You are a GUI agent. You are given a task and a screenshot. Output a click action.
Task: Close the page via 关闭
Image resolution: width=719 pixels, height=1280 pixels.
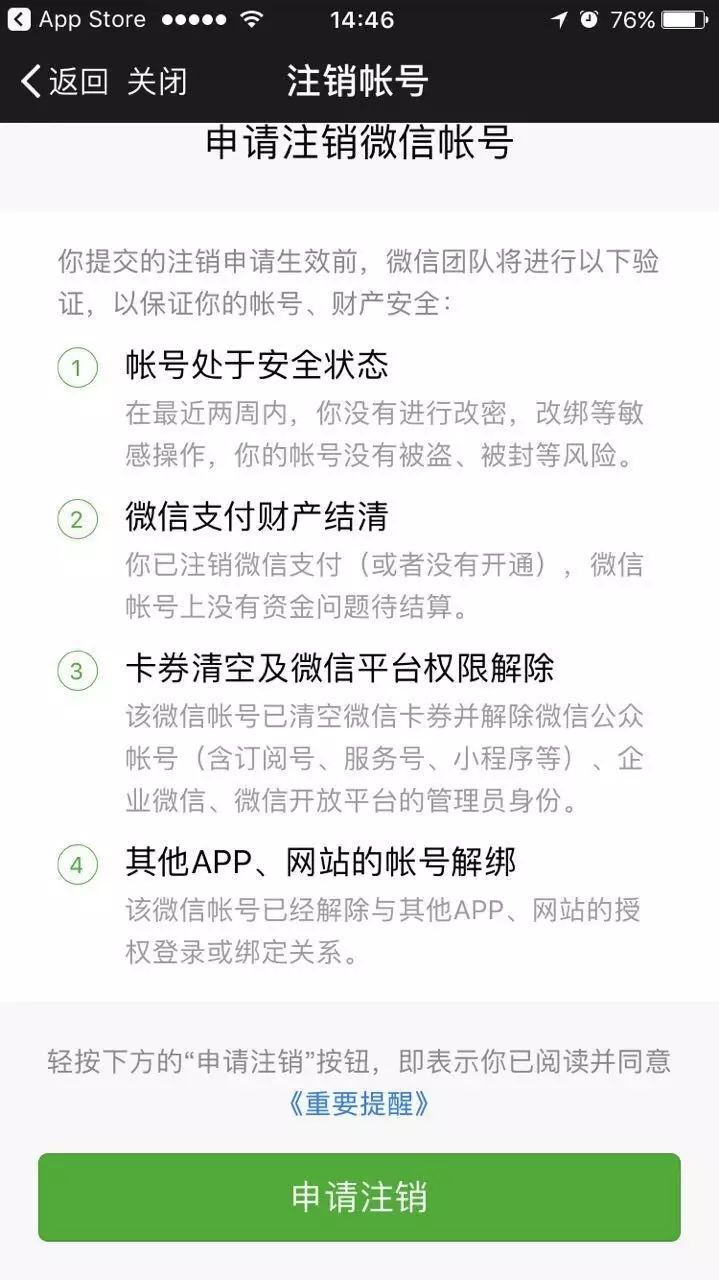click(157, 81)
